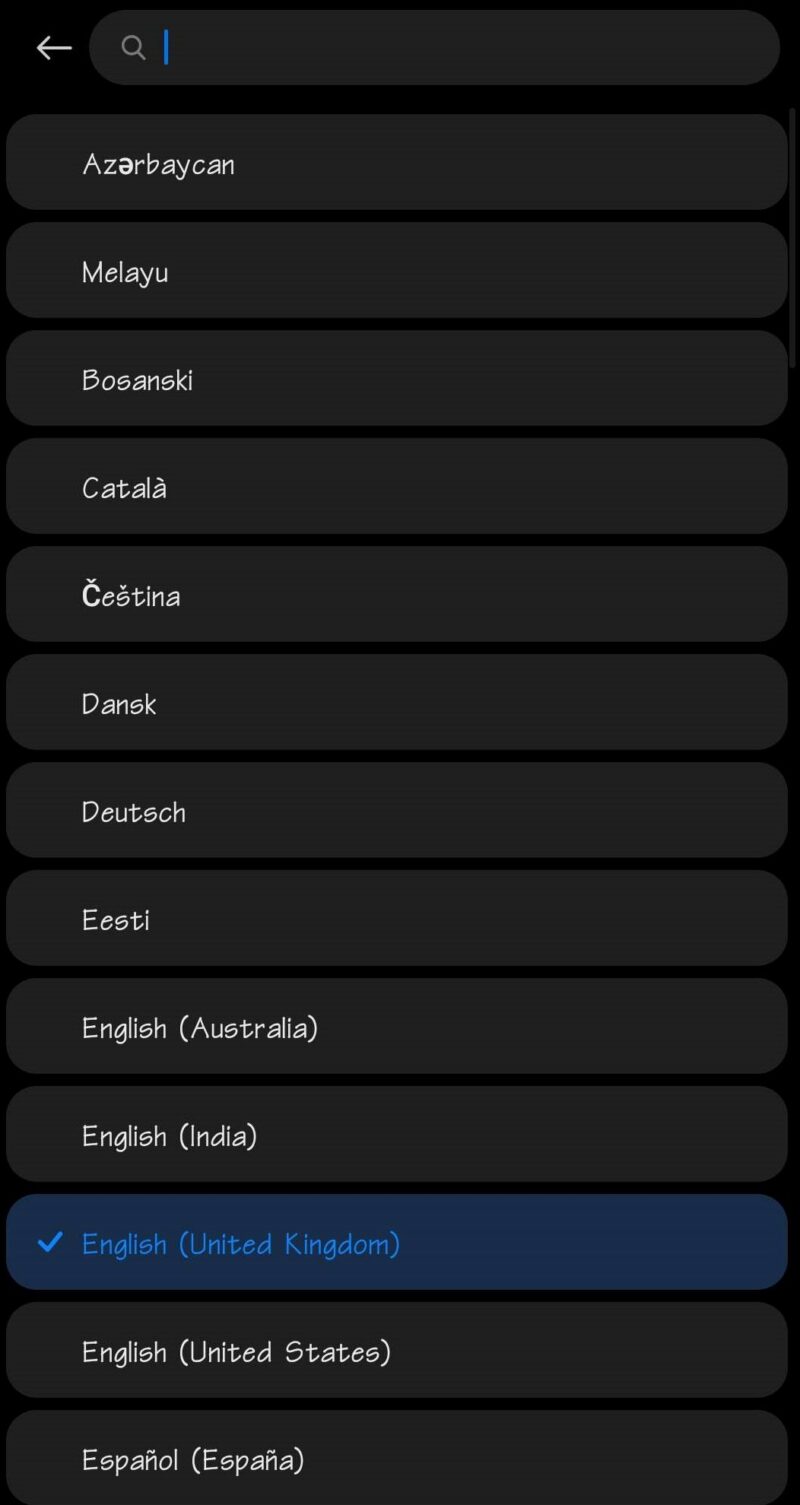Viewport: 800px width, 1505px height.
Task: Choose Español (España)
Action: 396,1459
